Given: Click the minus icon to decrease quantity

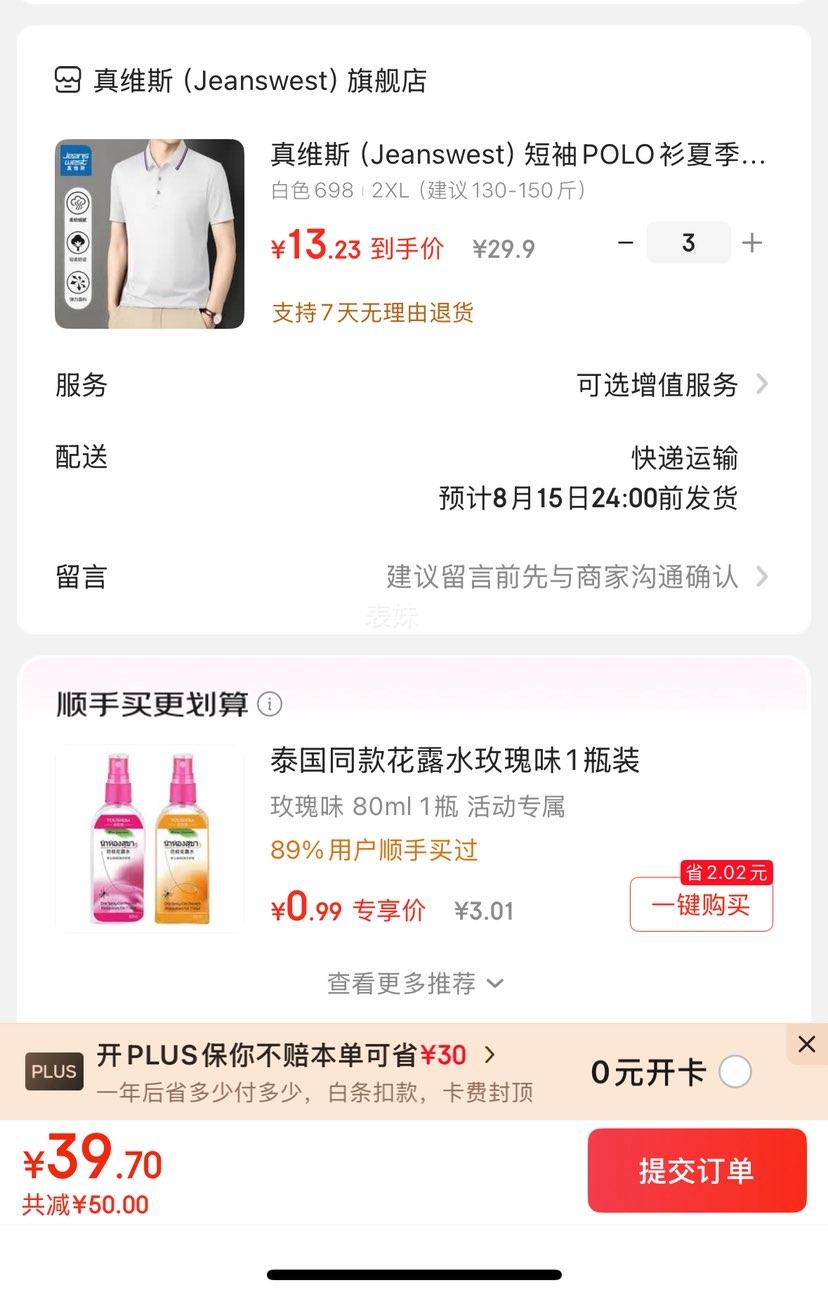Looking at the screenshot, I should 626,242.
